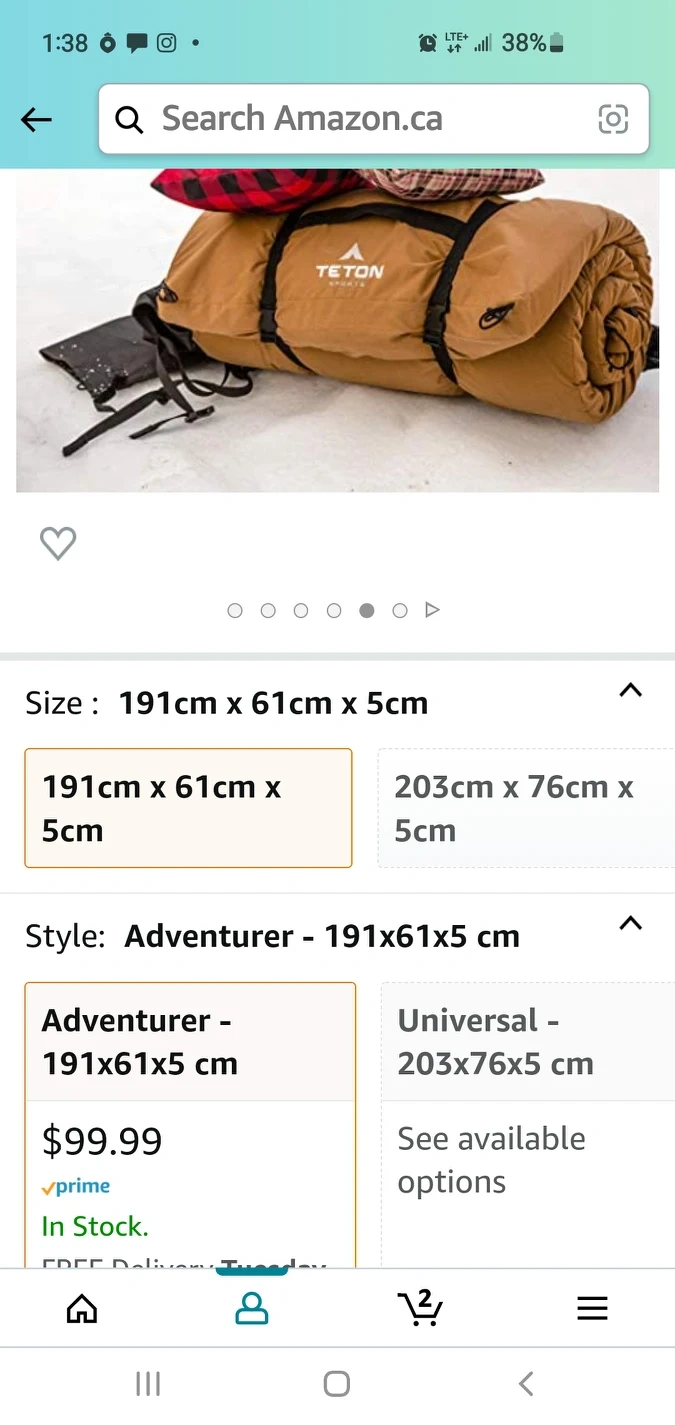The height and width of the screenshot is (1425, 675).
Task: Tap the Search Amazon.ca field
Action: [350, 119]
